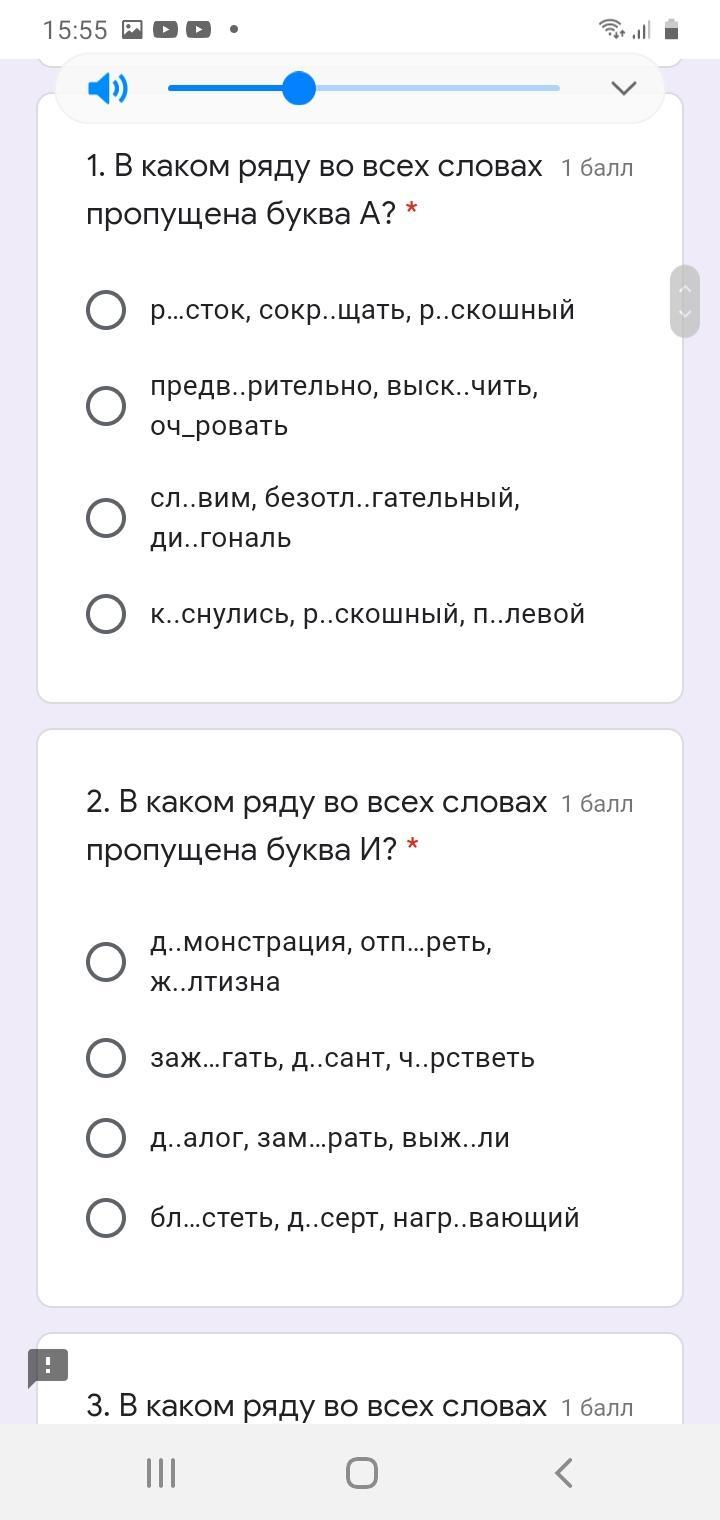The height and width of the screenshot is (1520, 720).
Task: Pick option 'д..алог, зам...рать, выж..ли'
Action: pos(106,1138)
